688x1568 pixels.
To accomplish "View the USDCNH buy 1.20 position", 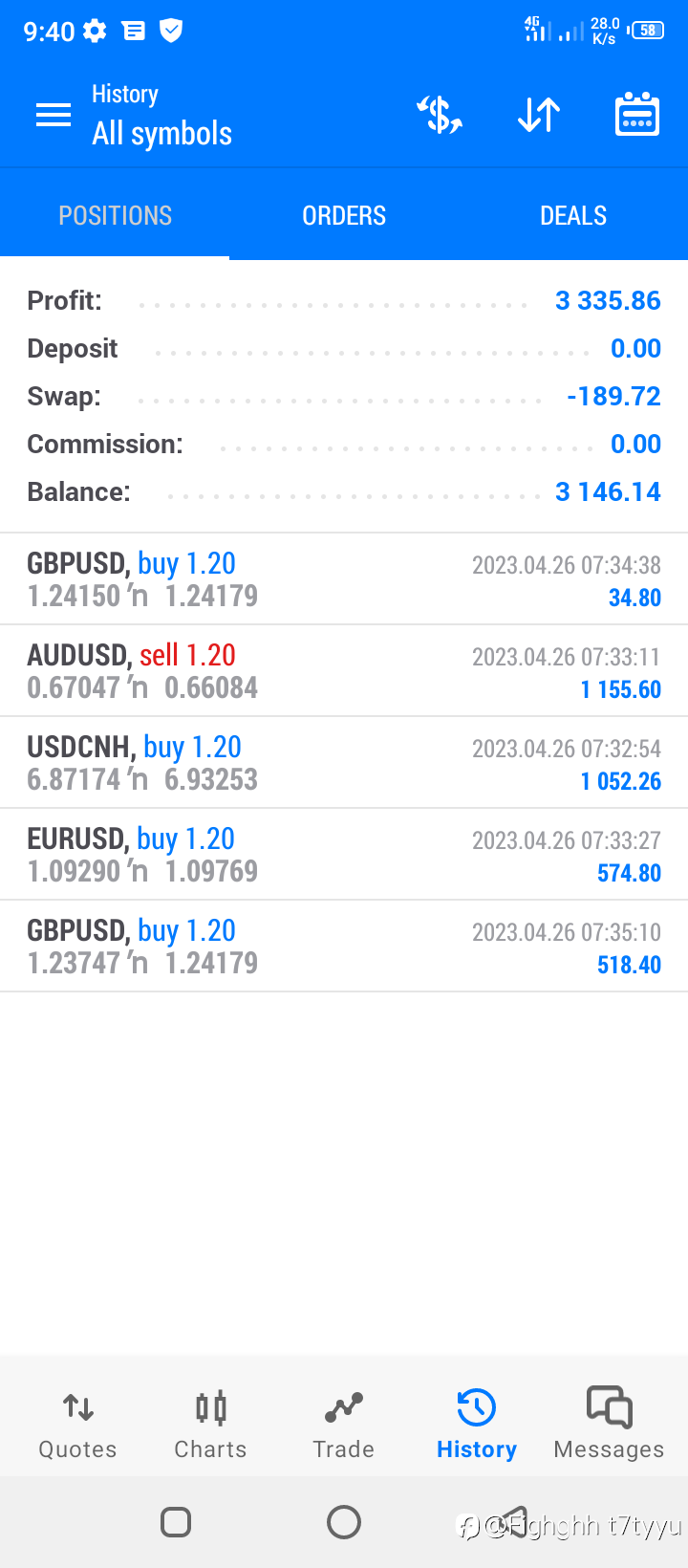I will tap(344, 763).
